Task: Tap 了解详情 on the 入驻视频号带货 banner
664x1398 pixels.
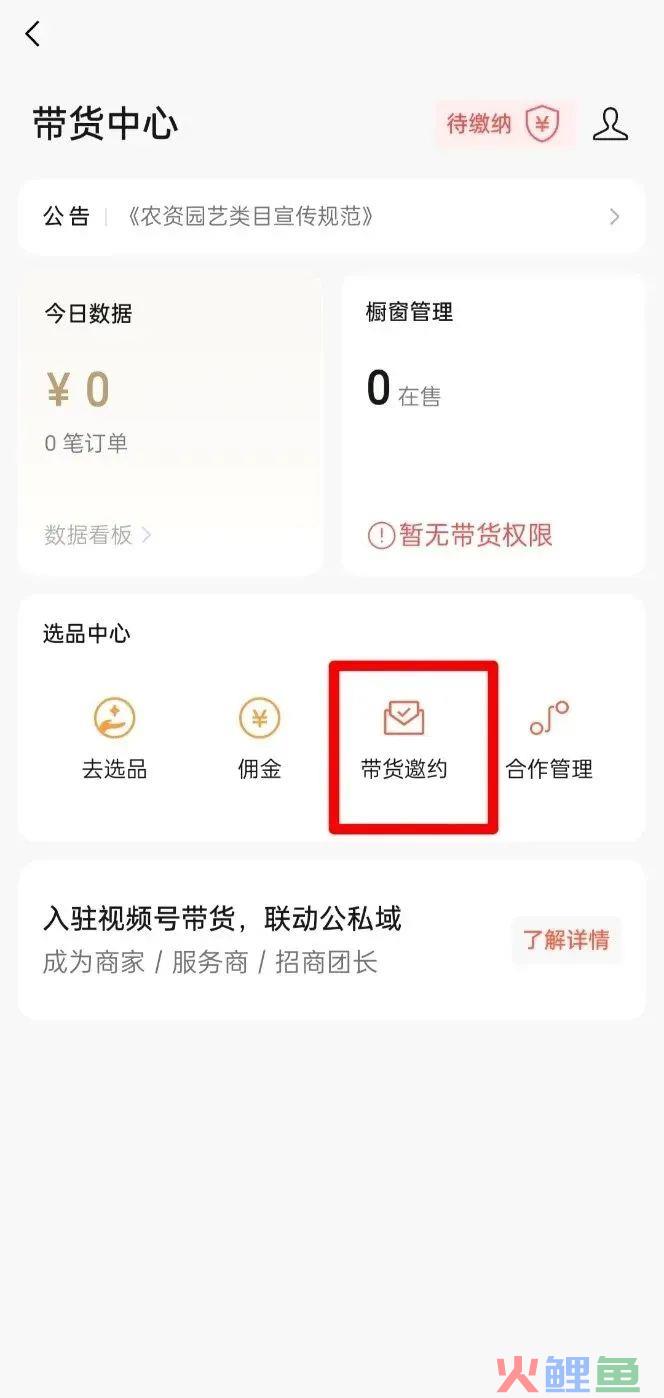Action: pyautogui.click(x=566, y=941)
